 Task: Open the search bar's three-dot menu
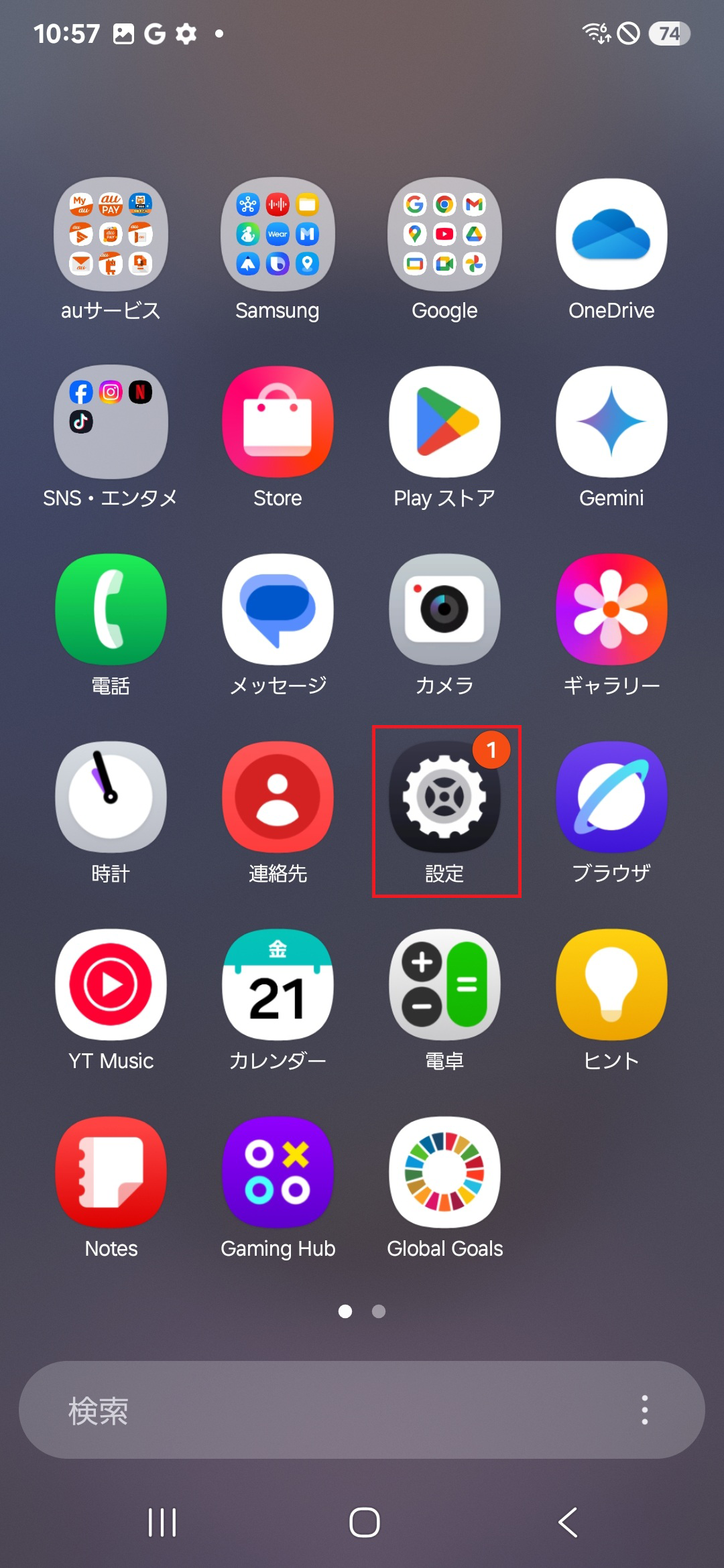pos(644,1410)
